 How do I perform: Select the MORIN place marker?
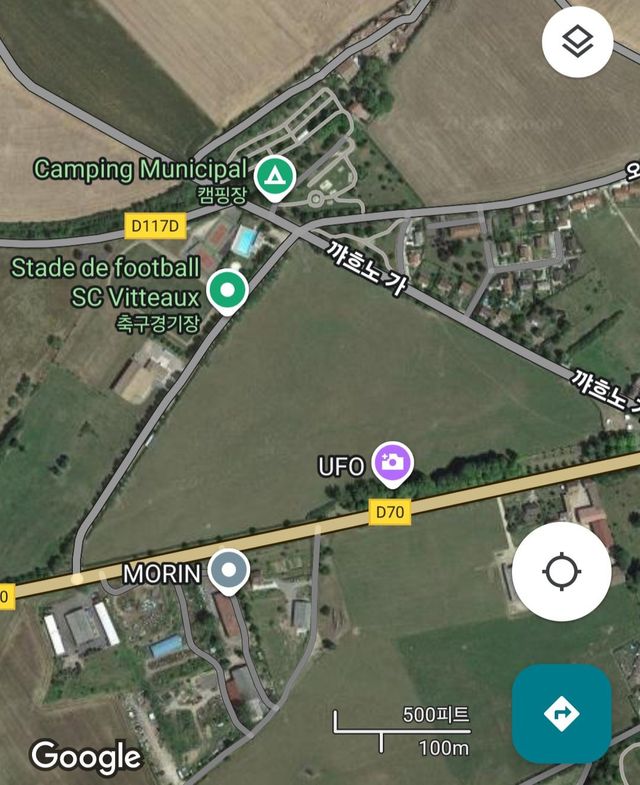[x=232, y=572]
